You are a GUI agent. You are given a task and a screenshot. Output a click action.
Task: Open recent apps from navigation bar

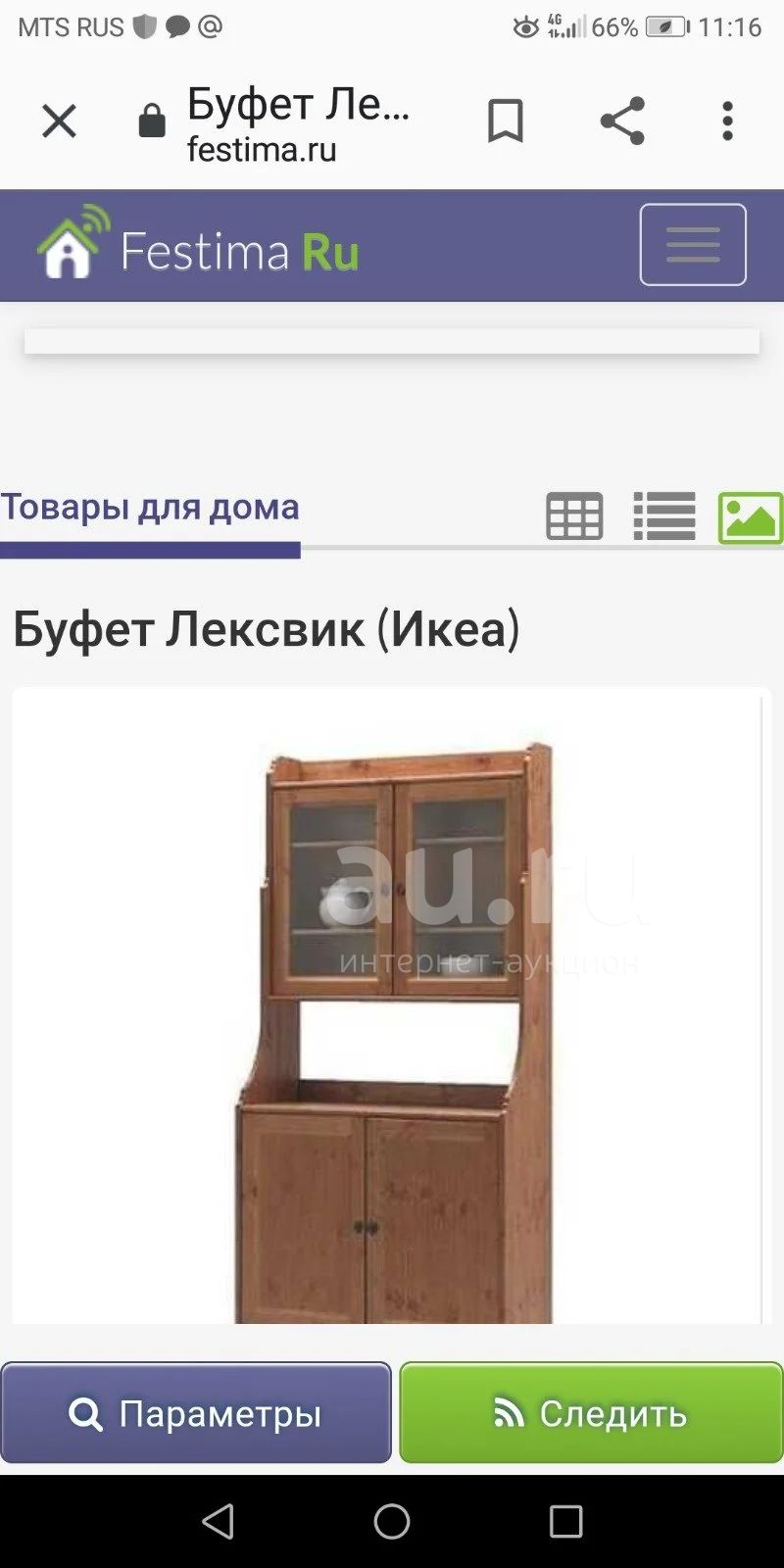click(565, 1521)
